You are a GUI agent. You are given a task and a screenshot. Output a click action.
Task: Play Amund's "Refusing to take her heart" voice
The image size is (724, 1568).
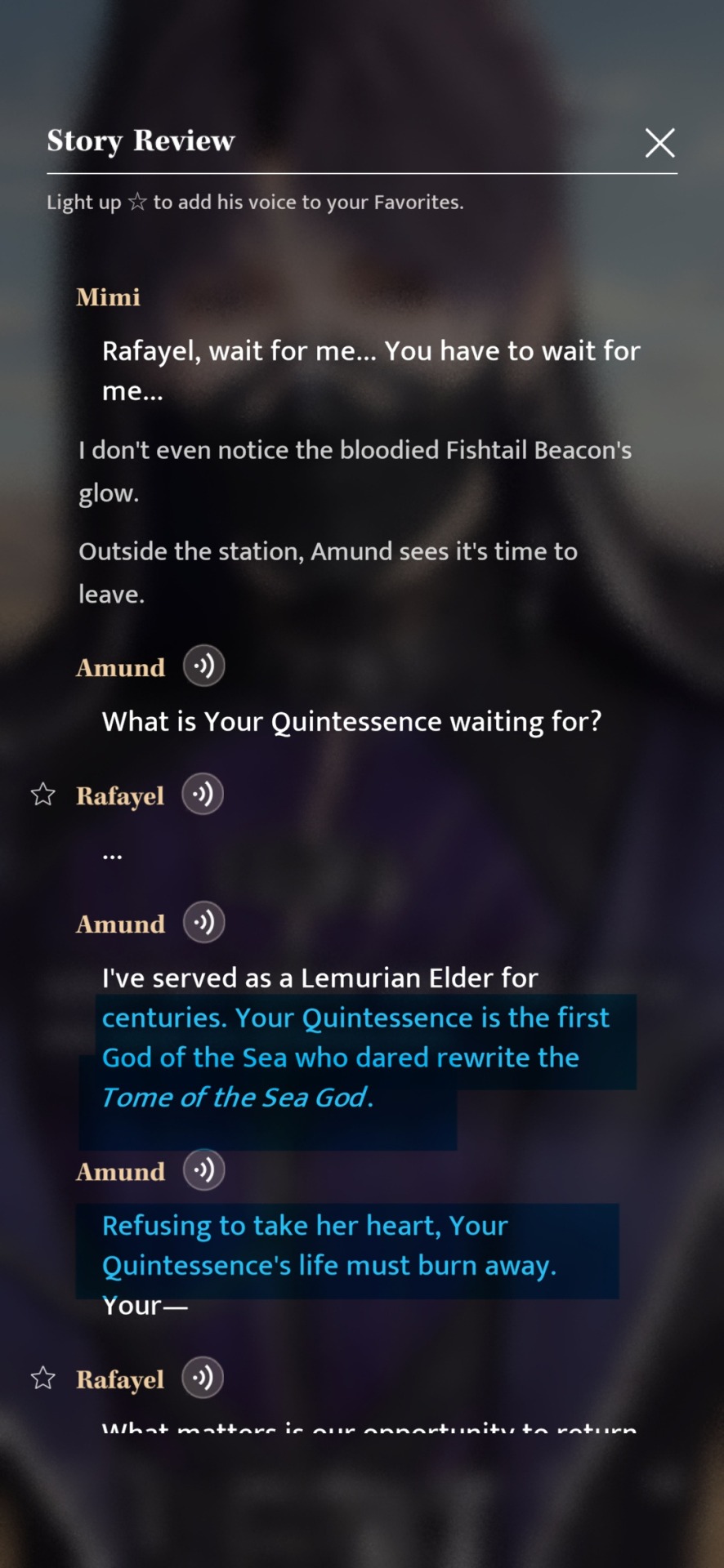tap(203, 1170)
